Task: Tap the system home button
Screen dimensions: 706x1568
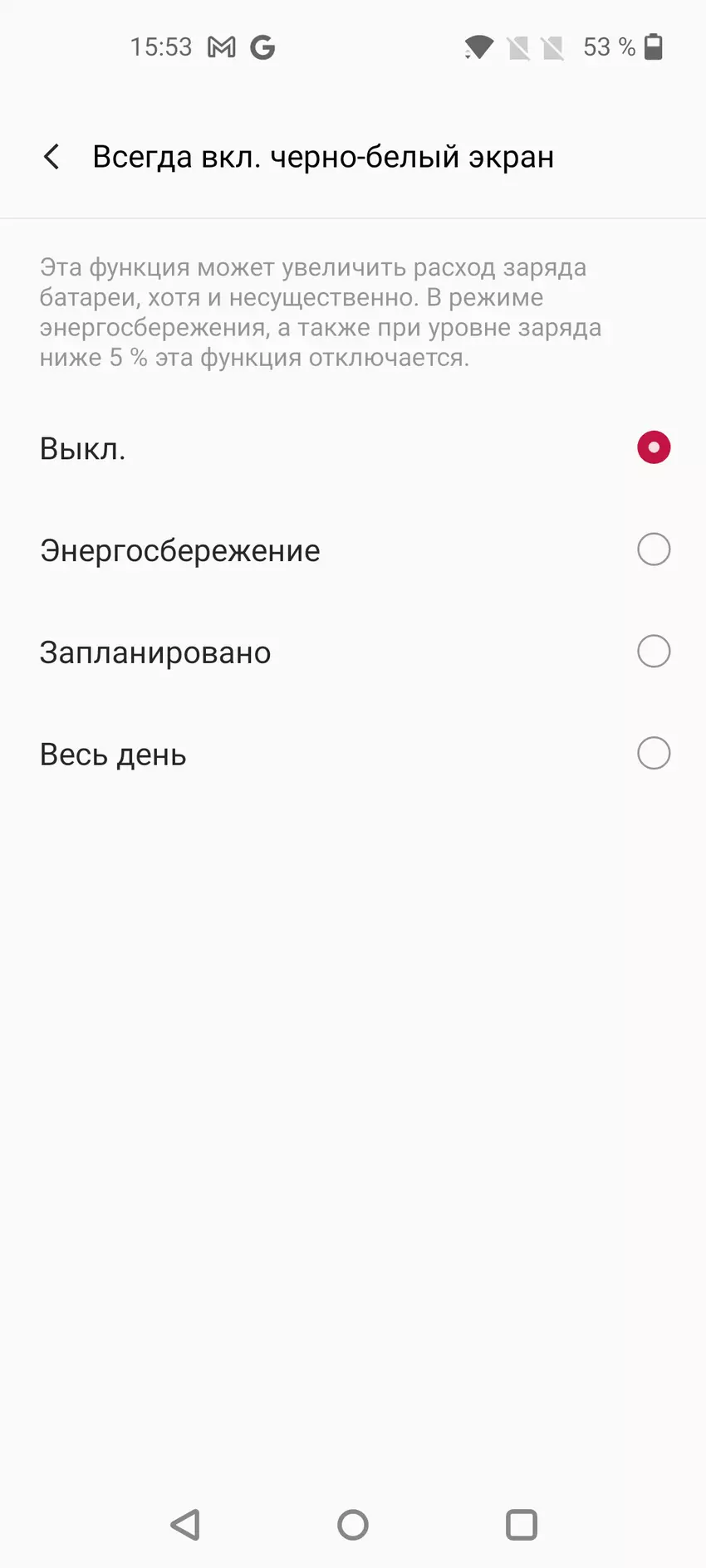Action: pos(353,1525)
